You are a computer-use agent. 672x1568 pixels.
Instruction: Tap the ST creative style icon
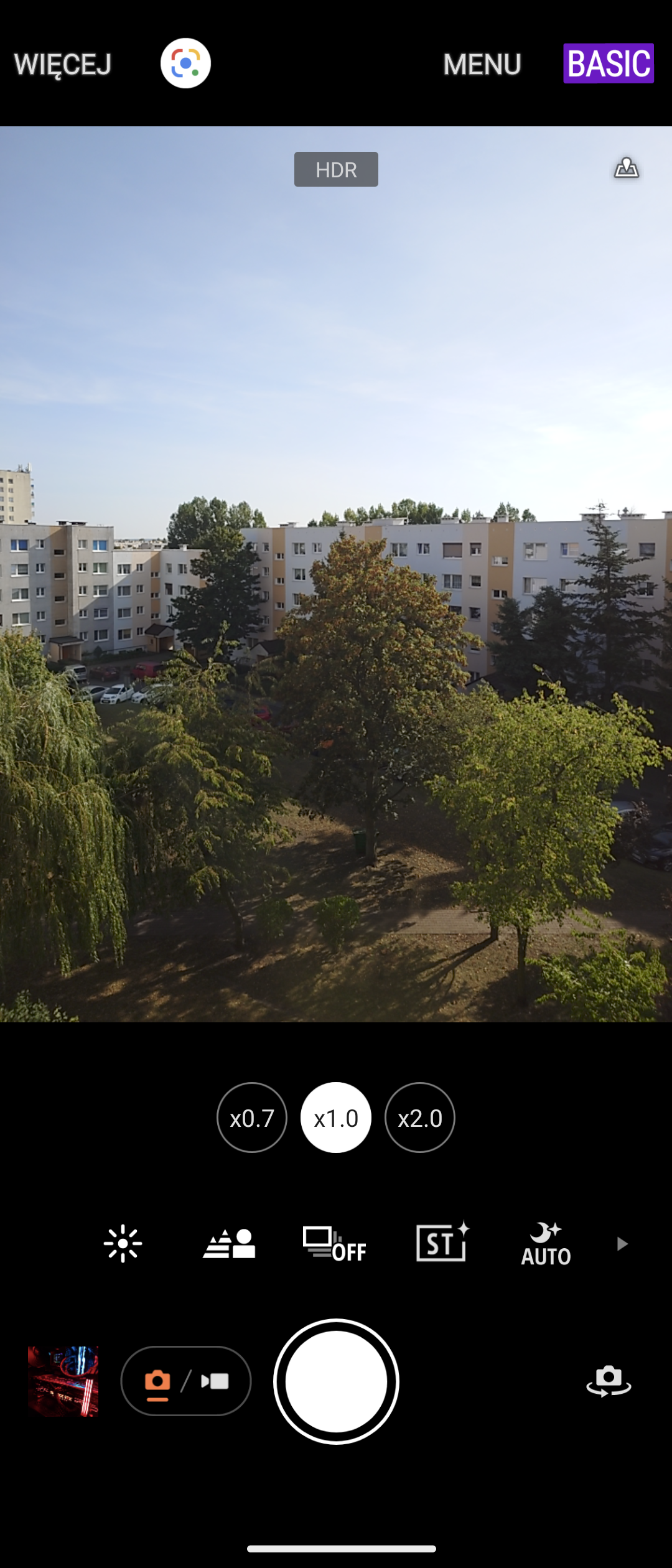pyautogui.click(x=442, y=1243)
